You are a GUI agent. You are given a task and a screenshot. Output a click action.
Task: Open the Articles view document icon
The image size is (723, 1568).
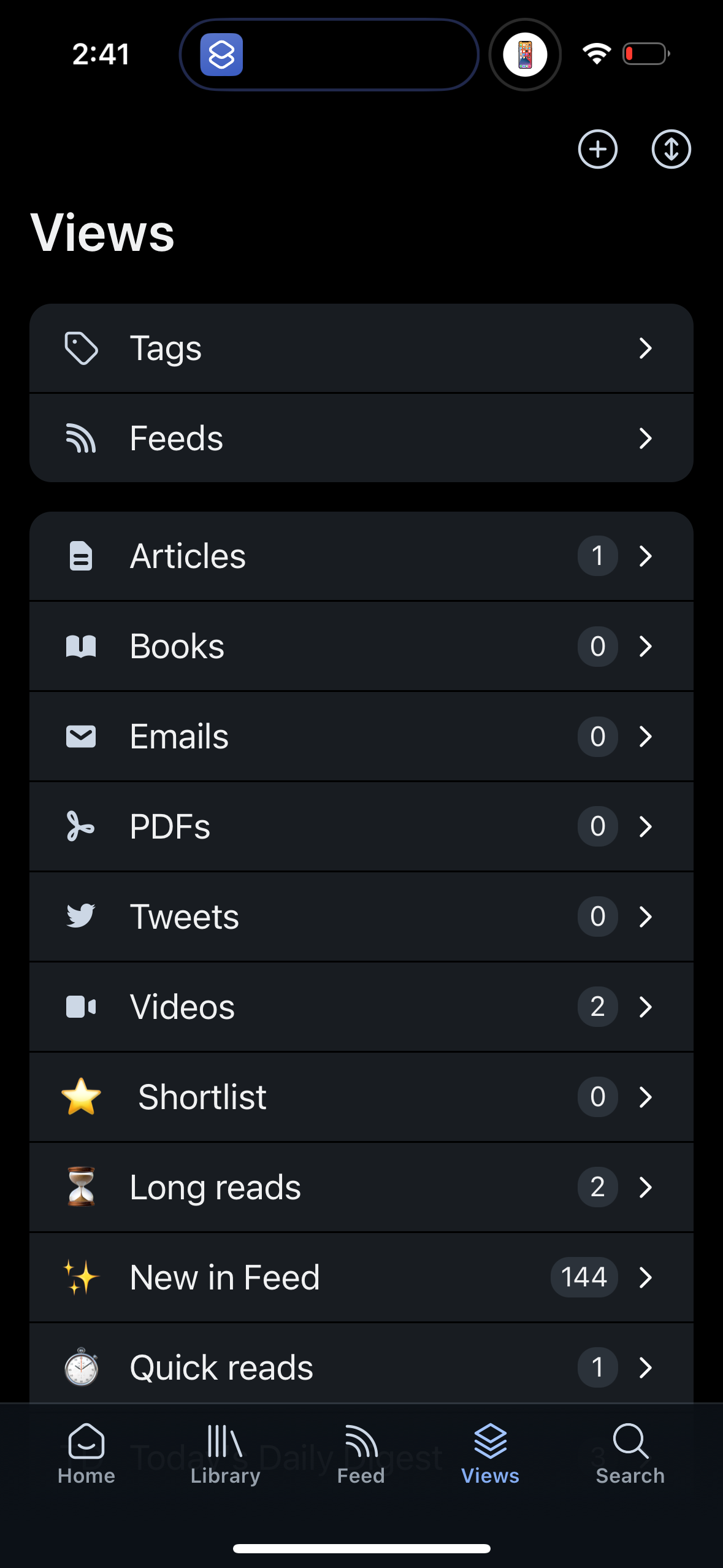[80, 556]
